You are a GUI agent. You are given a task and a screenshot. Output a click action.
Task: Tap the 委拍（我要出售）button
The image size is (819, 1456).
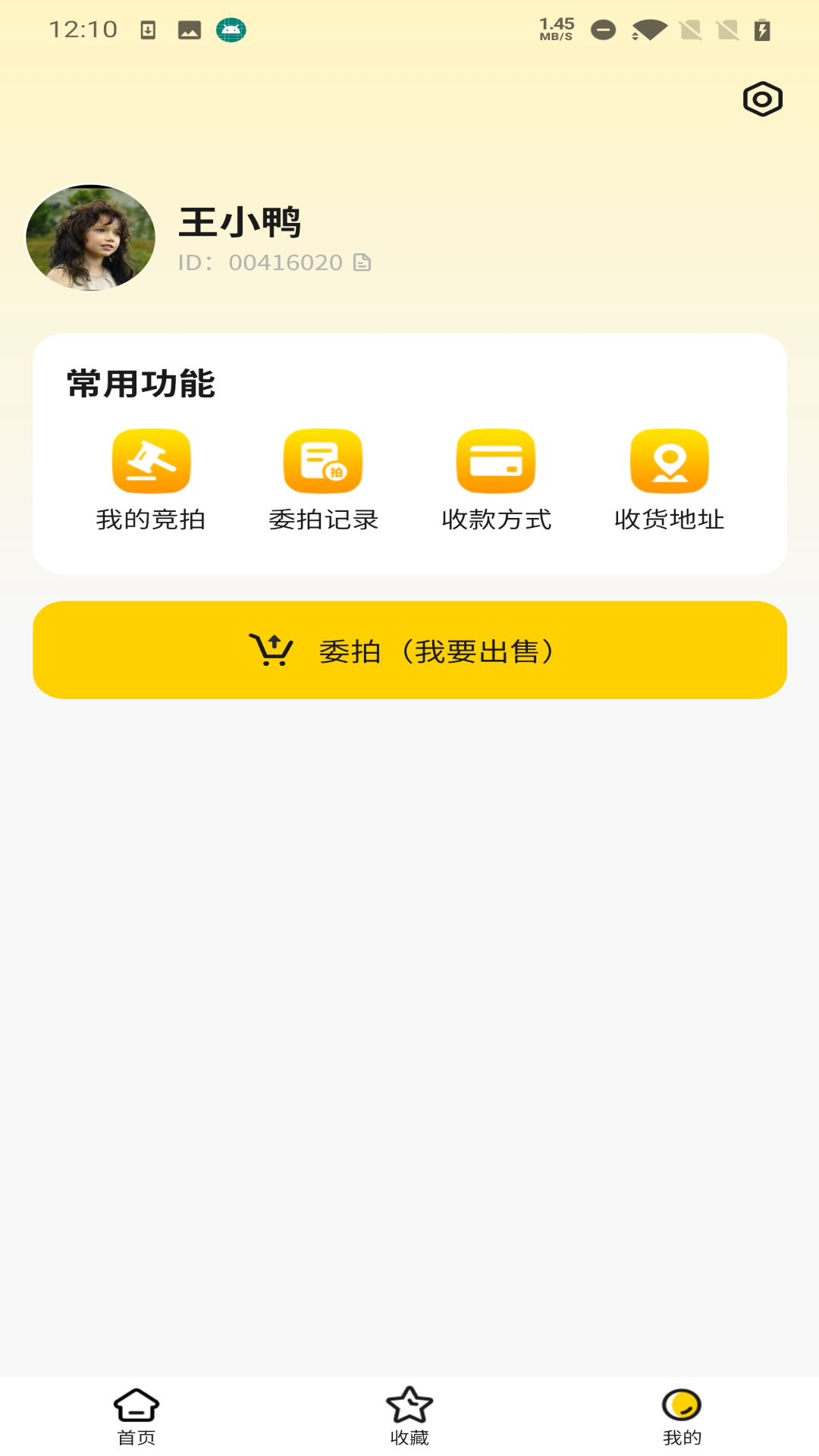tap(409, 651)
